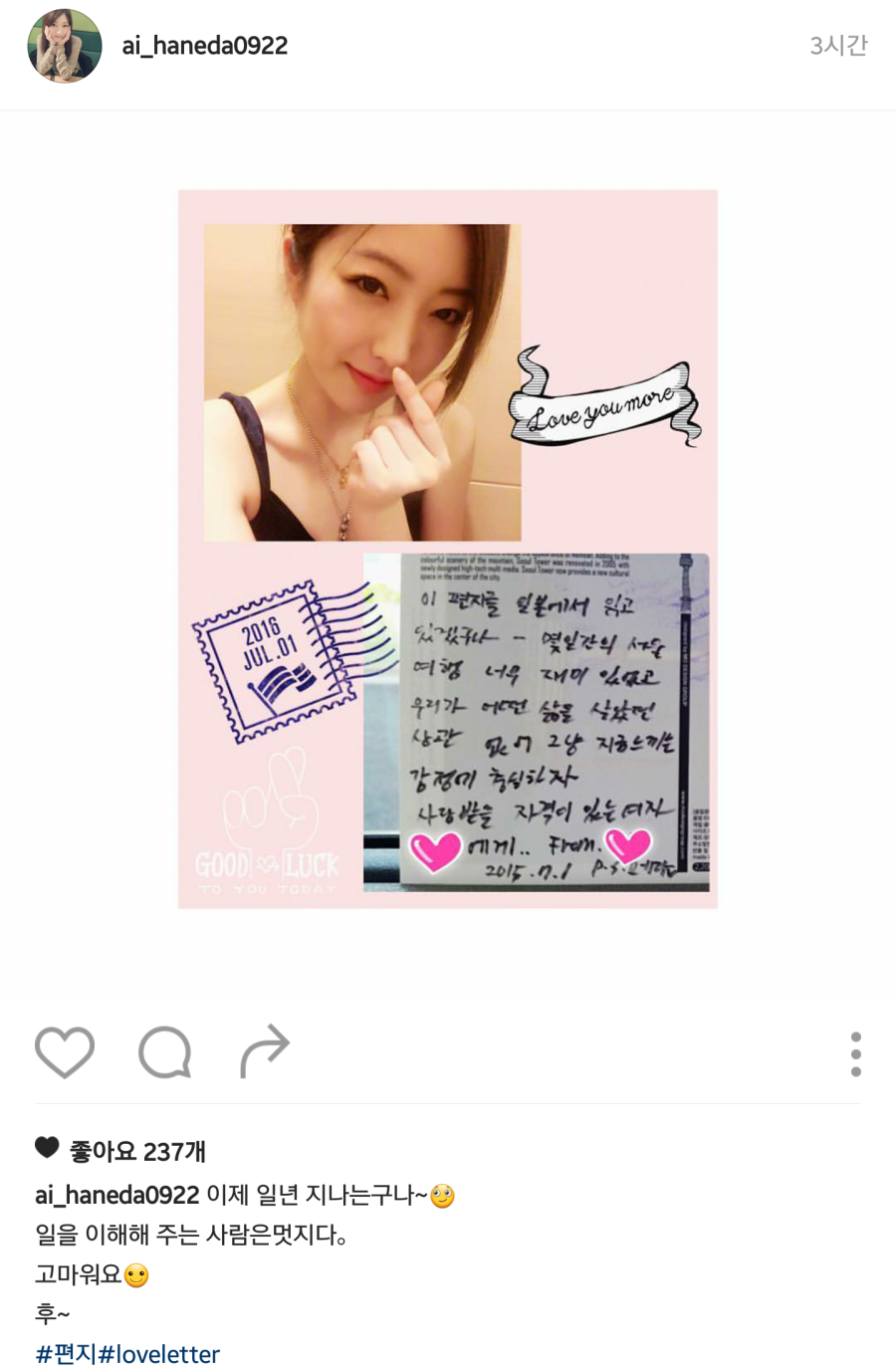Open ai_haneda0922 username in the caption

coord(116,1194)
